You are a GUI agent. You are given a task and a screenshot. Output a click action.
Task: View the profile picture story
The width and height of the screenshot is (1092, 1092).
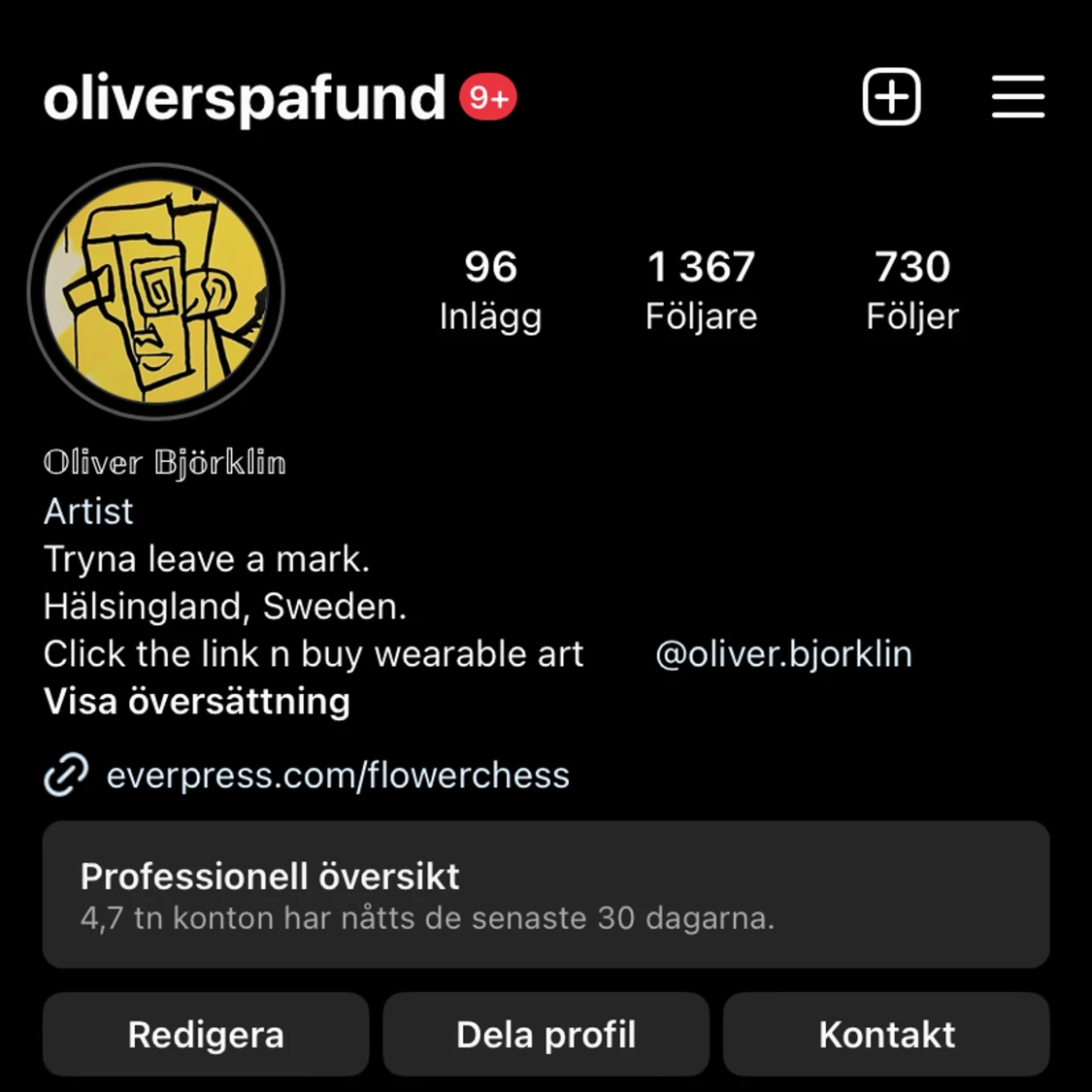[x=156, y=291]
